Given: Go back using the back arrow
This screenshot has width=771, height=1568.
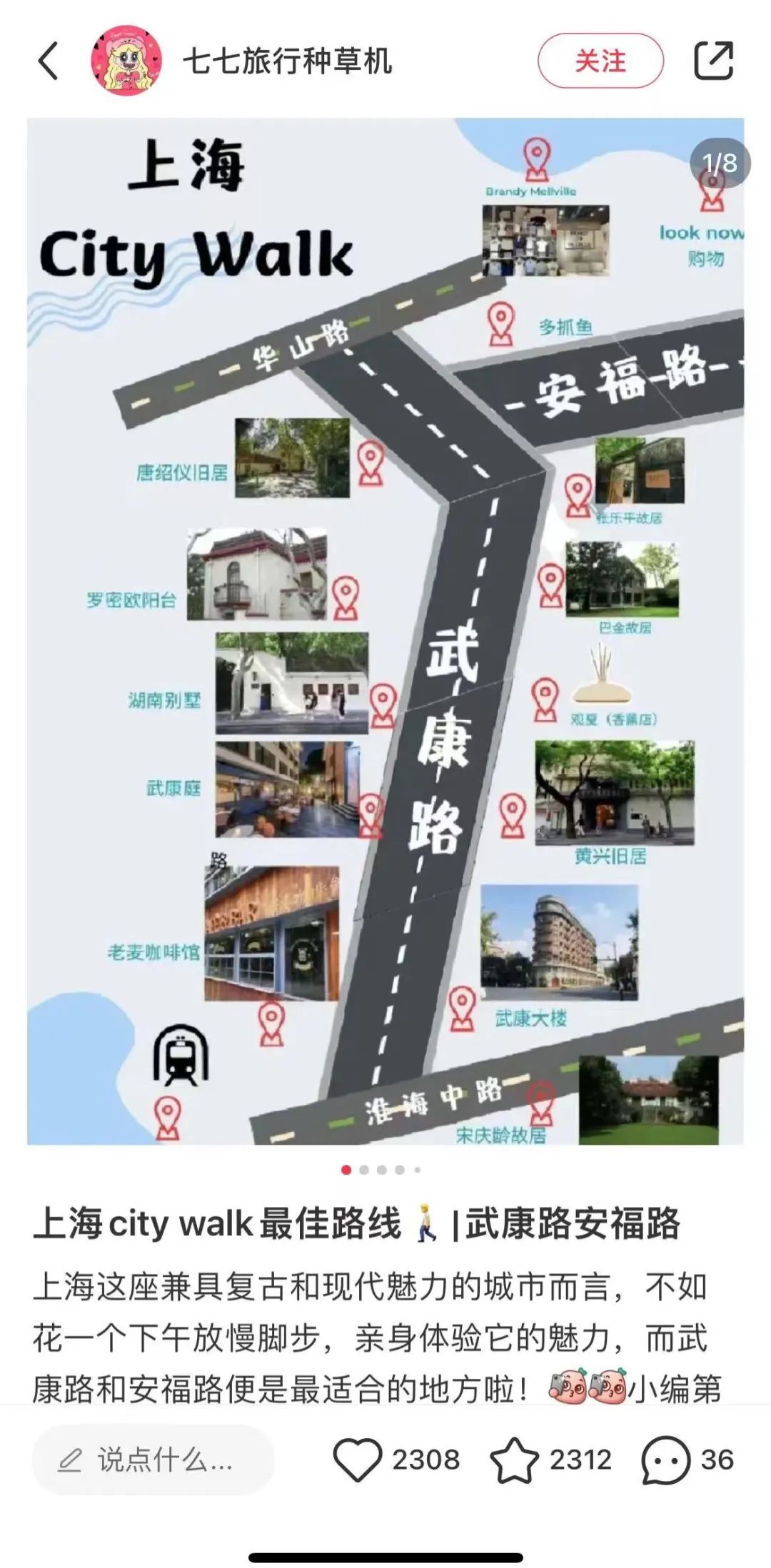Looking at the screenshot, I should click(49, 61).
